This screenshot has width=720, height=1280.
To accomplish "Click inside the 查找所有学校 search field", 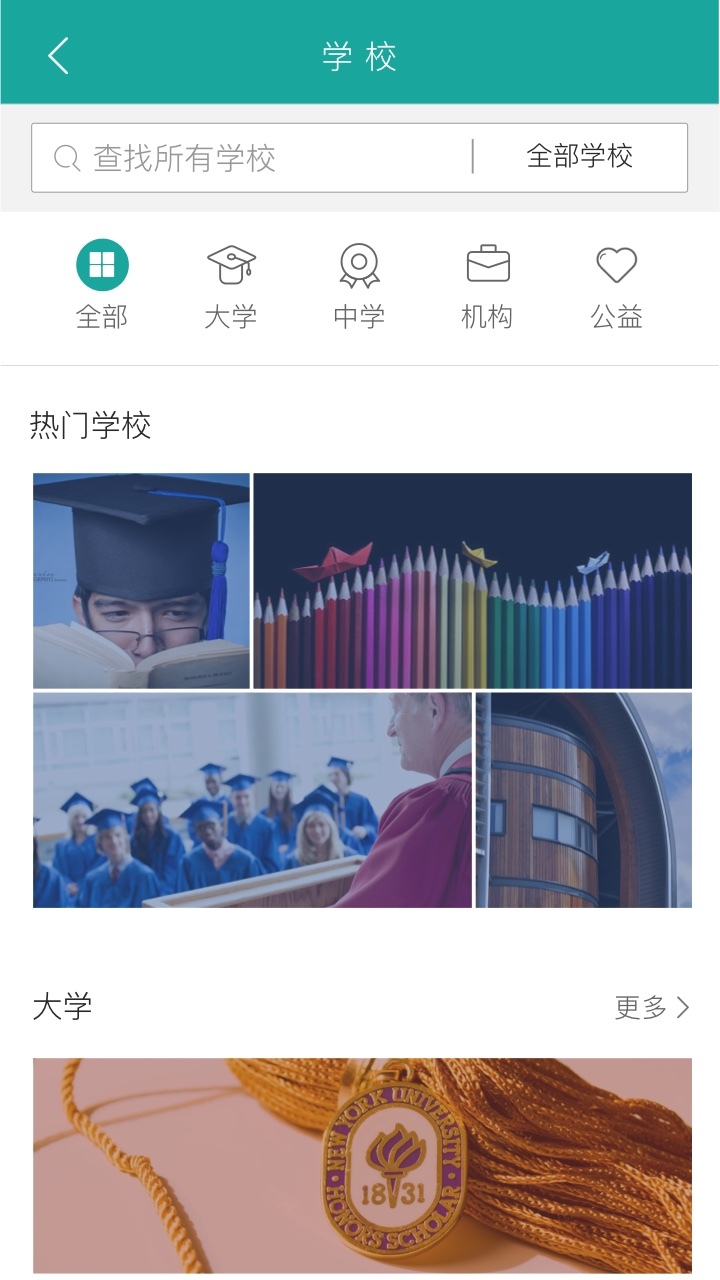I will [250, 156].
